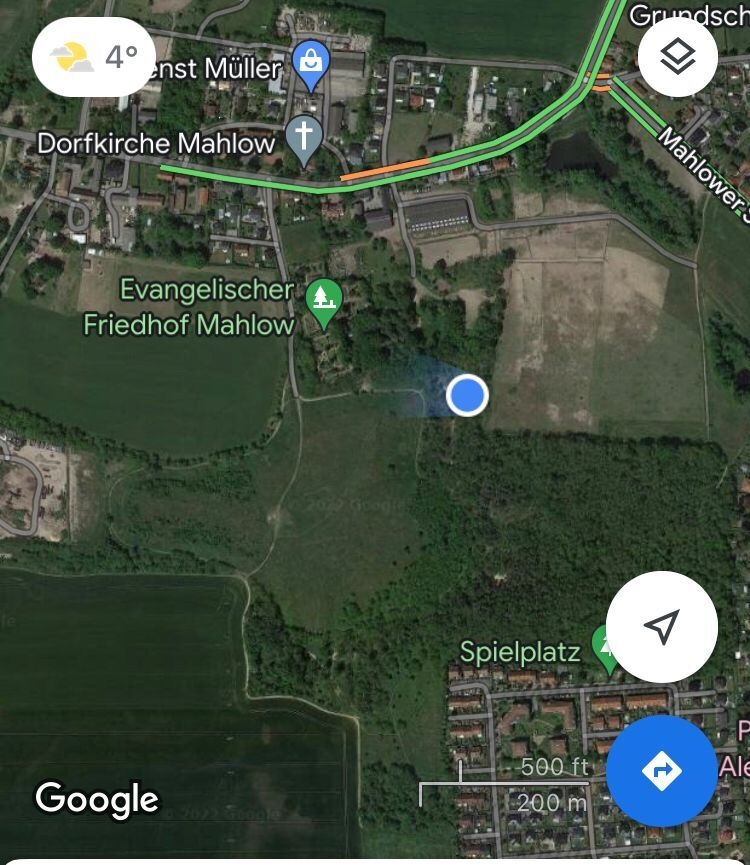Open the weather chip showing 4°
Viewport: 750px width, 865px height.
(94, 57)
